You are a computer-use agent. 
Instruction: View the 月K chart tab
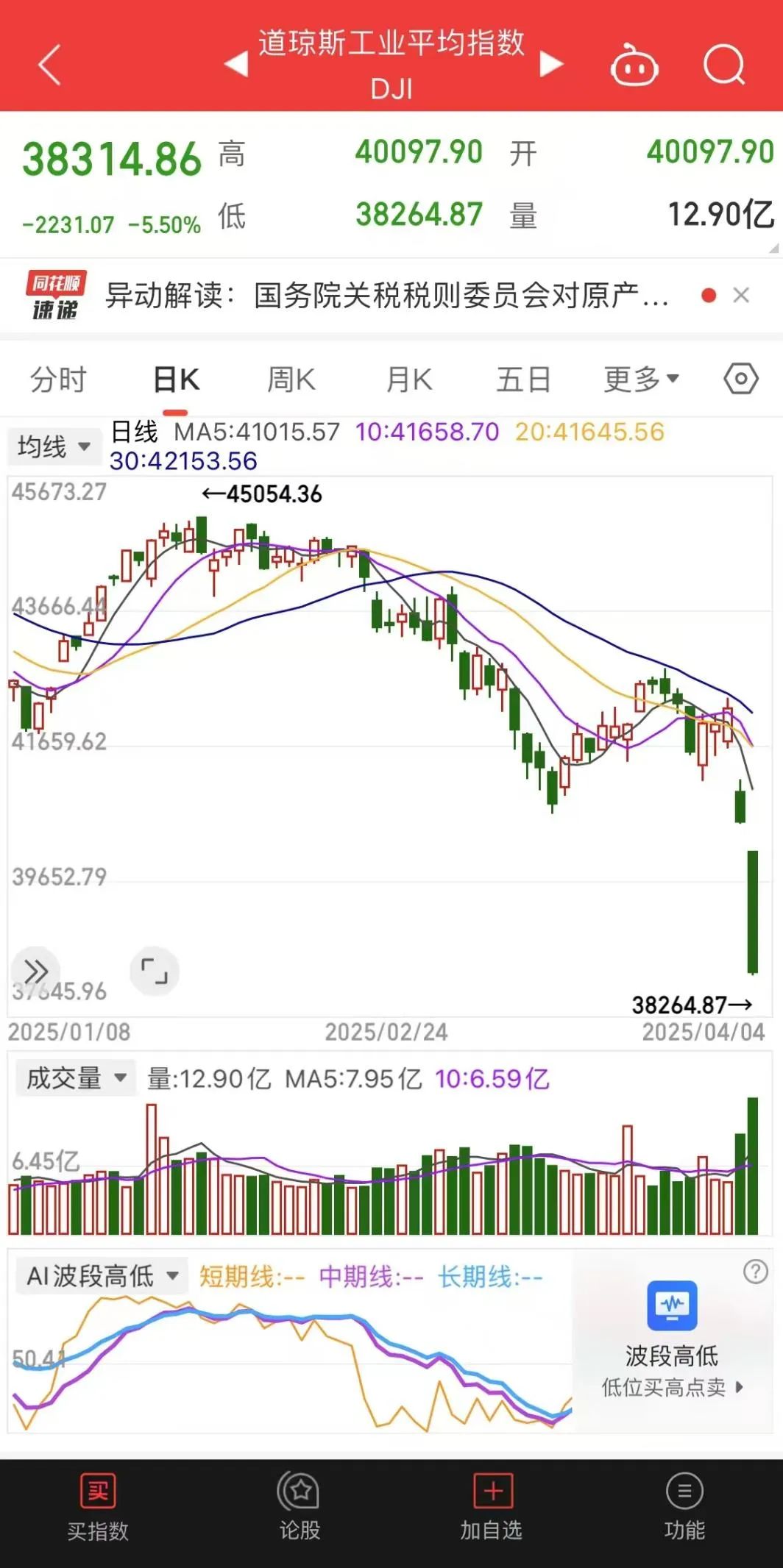click(409, 380)
